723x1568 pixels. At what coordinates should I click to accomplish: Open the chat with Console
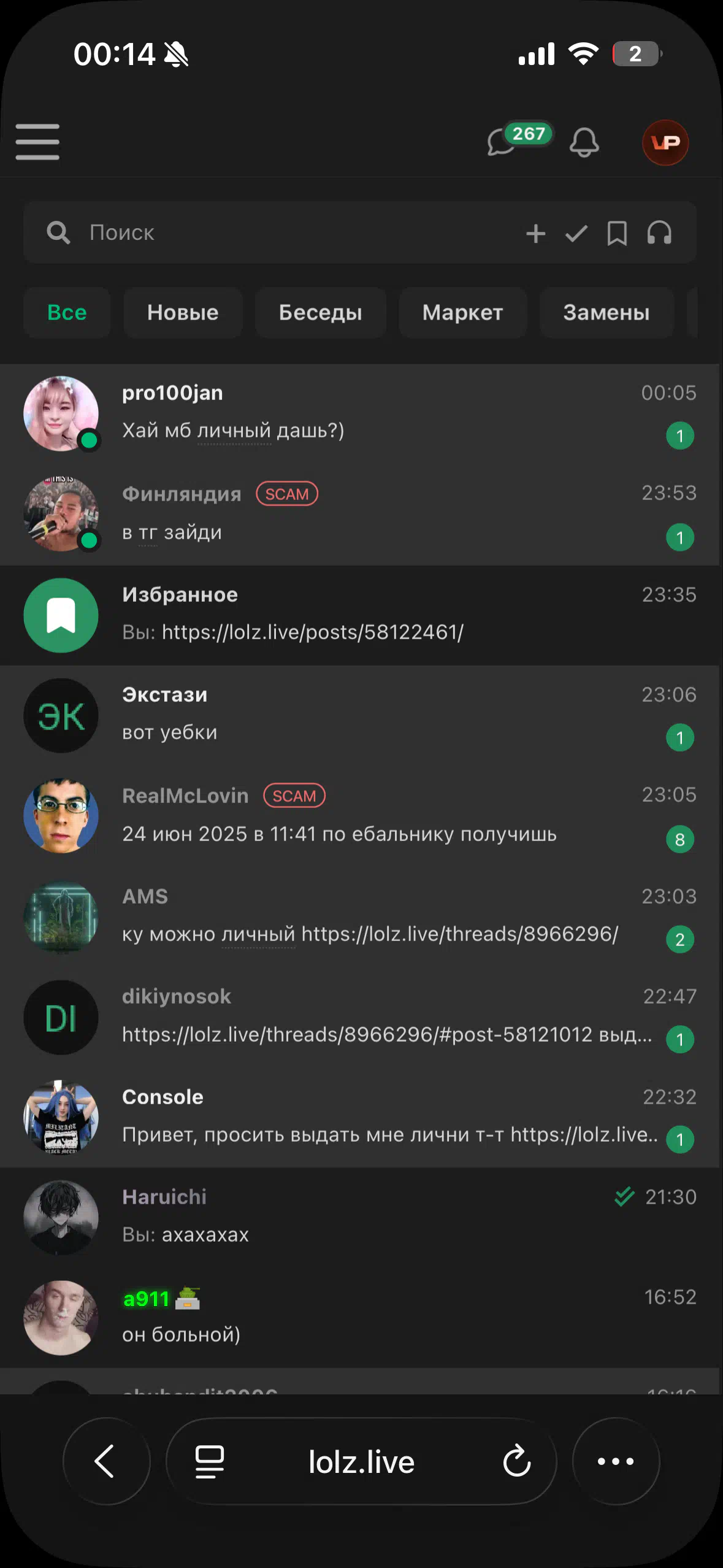(359, 1117)
